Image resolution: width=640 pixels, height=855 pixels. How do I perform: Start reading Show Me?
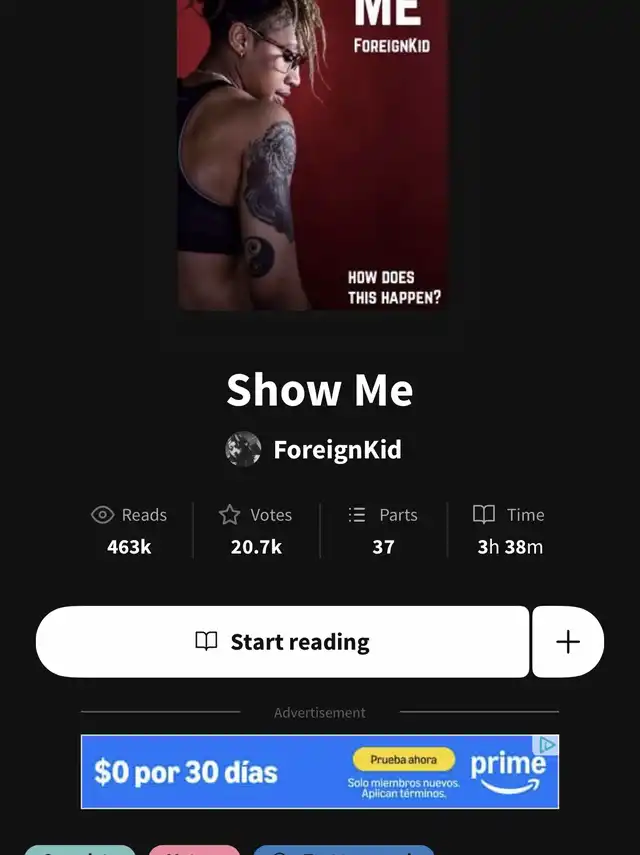(282, 642)
